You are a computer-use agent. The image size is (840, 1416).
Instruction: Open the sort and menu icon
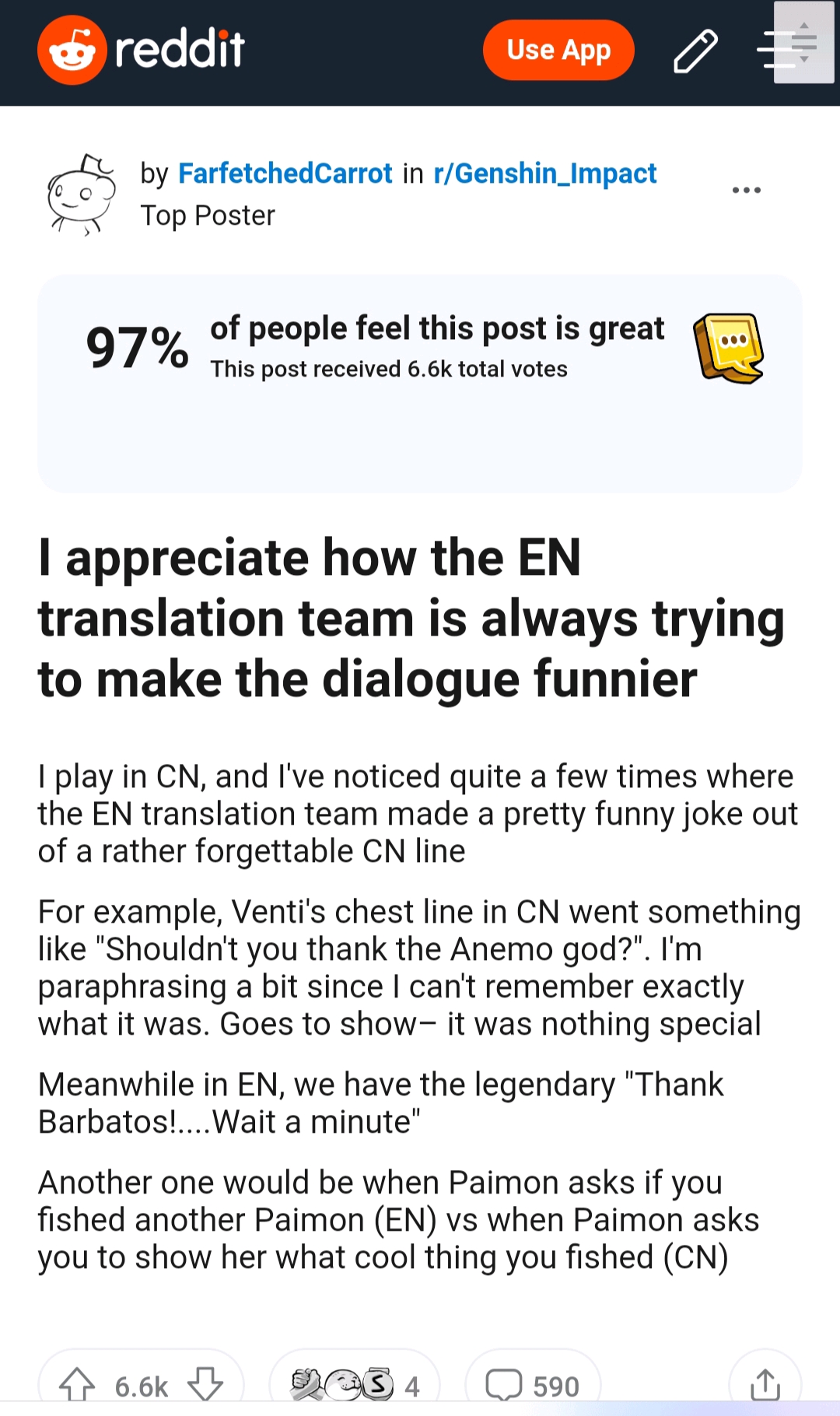coord(786,48)
